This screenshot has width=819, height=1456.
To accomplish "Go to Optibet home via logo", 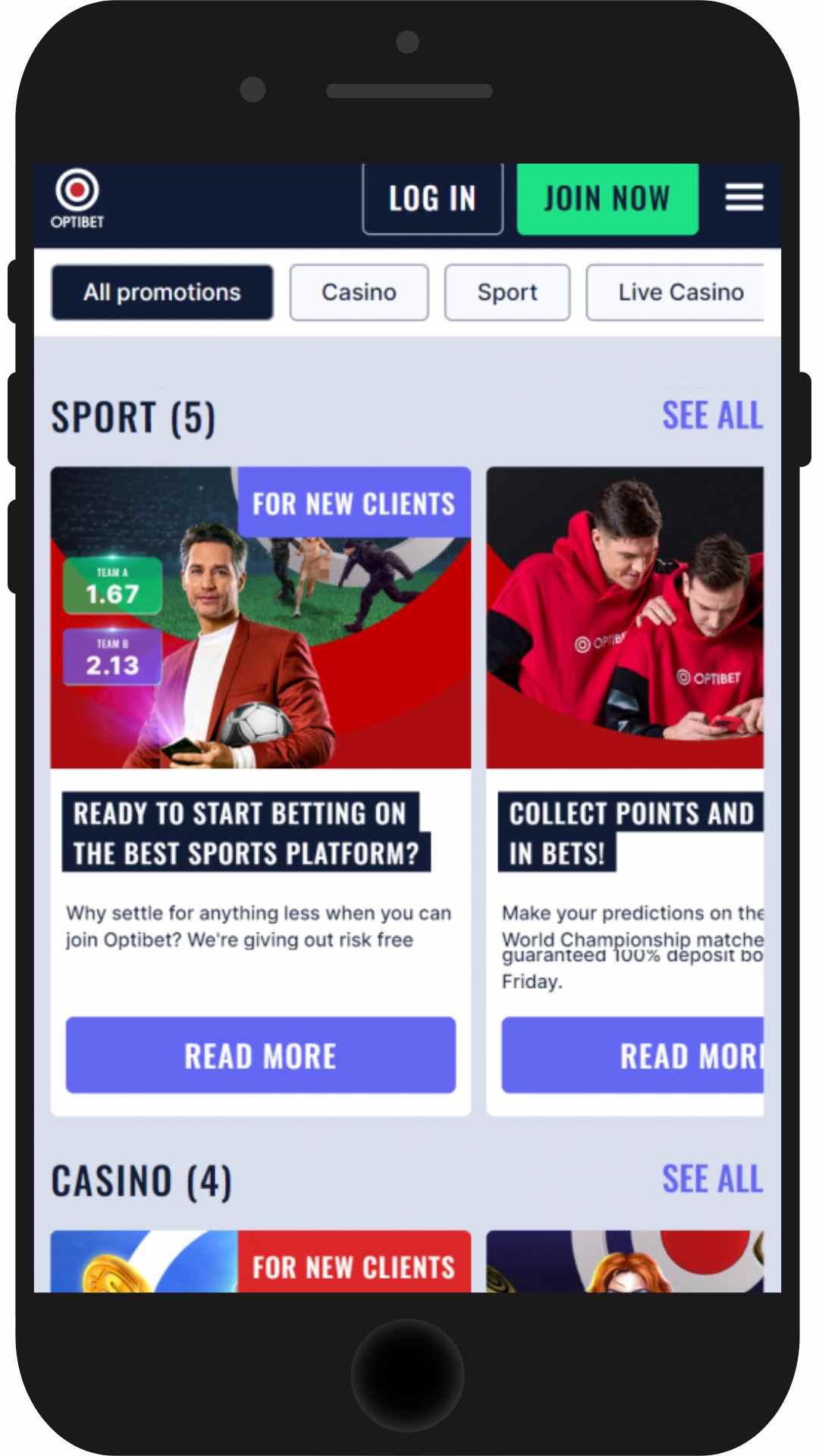I will [77, 199].
